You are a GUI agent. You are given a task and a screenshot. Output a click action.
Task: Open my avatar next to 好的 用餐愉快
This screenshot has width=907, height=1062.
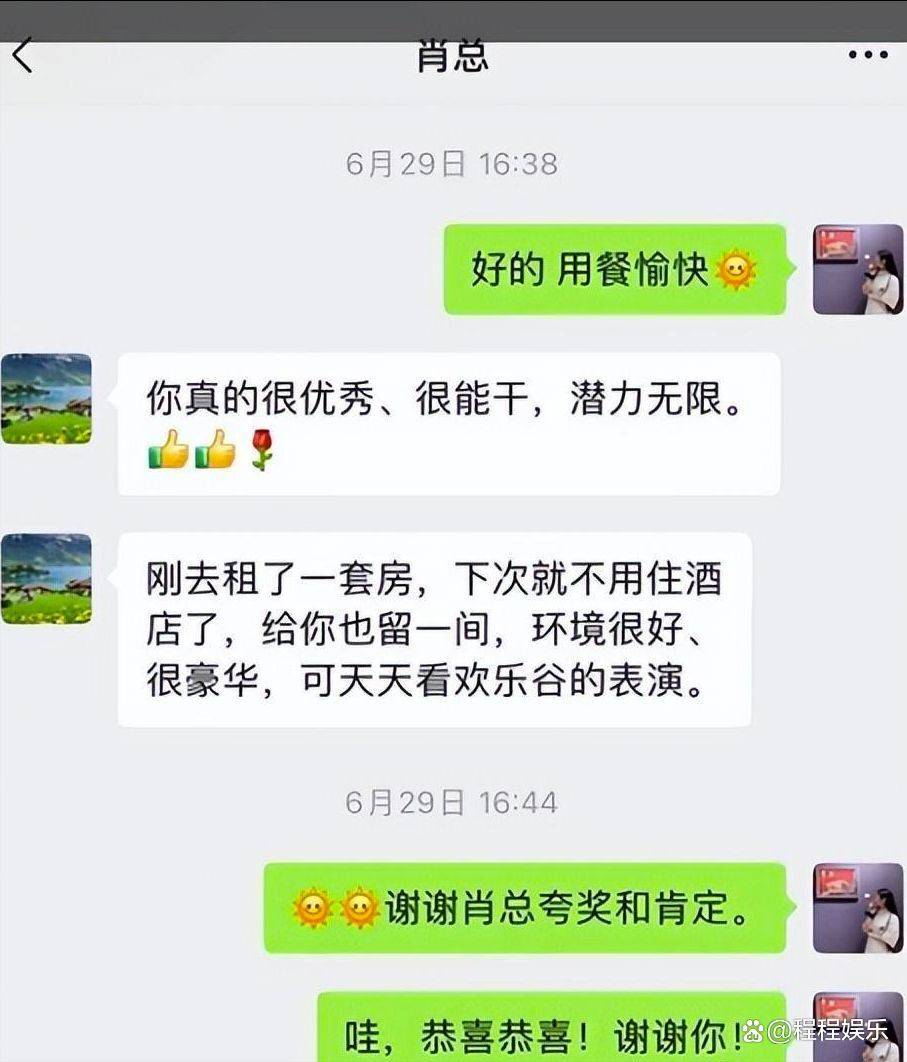857,269
